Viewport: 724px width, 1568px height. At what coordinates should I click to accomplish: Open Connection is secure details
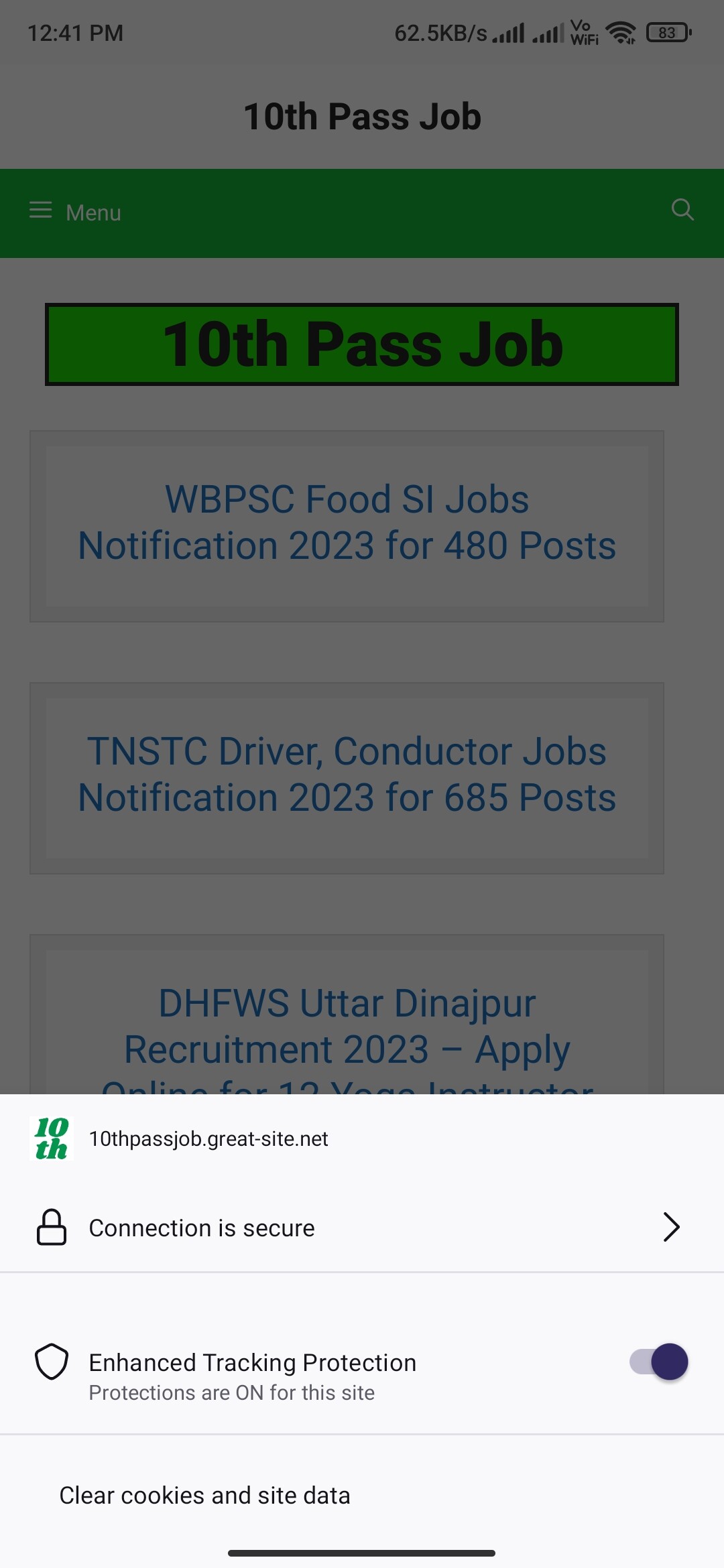point(361,1228)
